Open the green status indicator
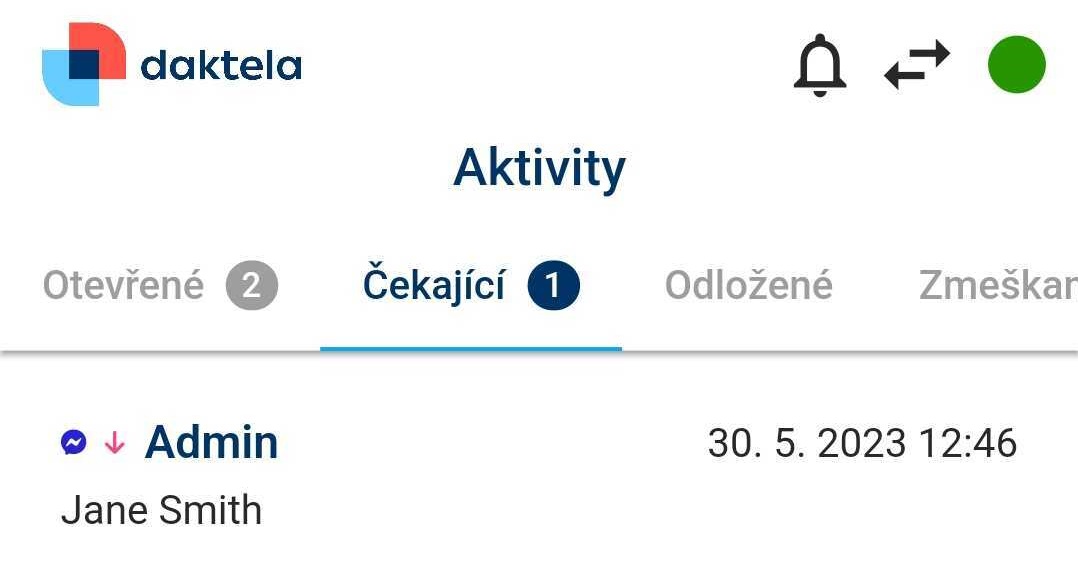The width and height of the screenshot is (1078, 576). coord(1016,65)
